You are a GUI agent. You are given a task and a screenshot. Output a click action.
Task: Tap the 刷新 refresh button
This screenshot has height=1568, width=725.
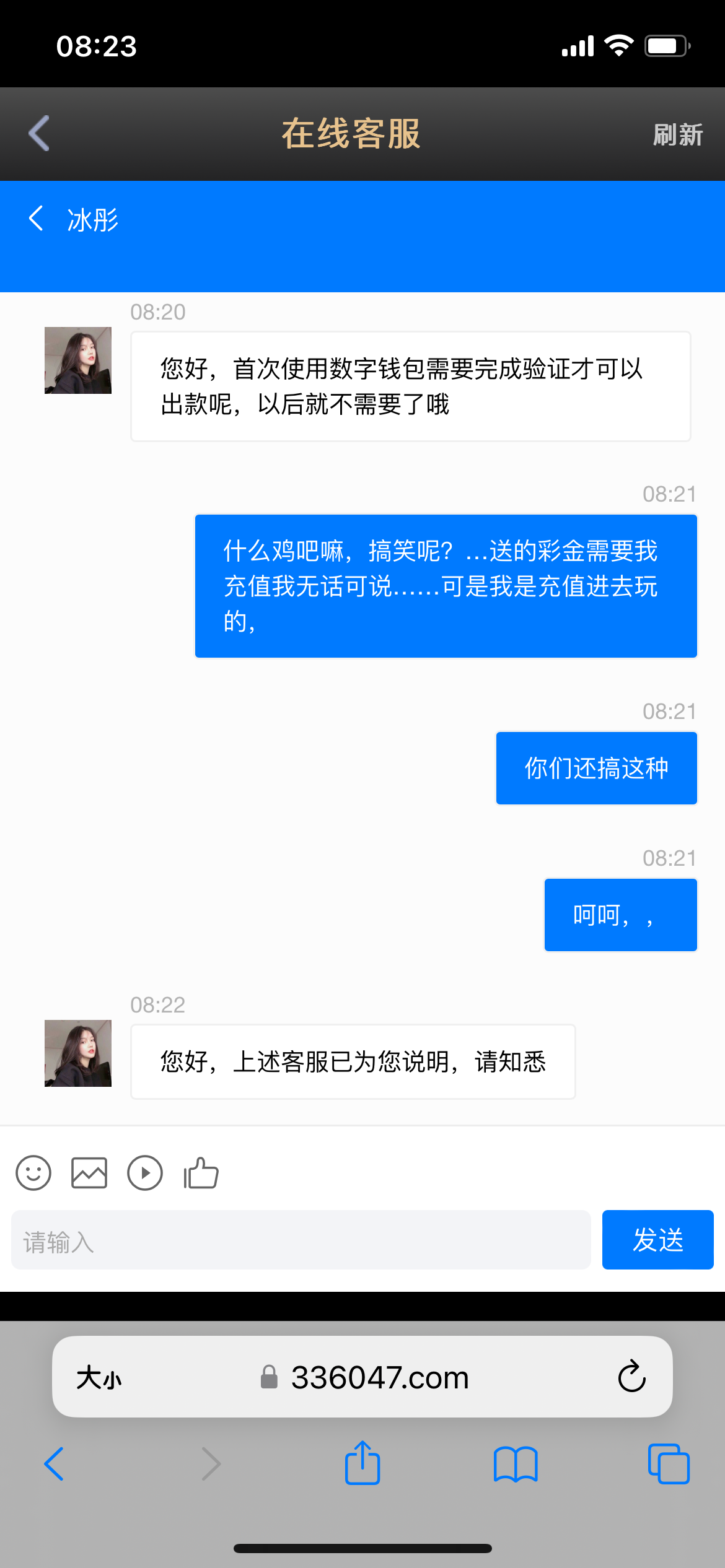(677, 134)
